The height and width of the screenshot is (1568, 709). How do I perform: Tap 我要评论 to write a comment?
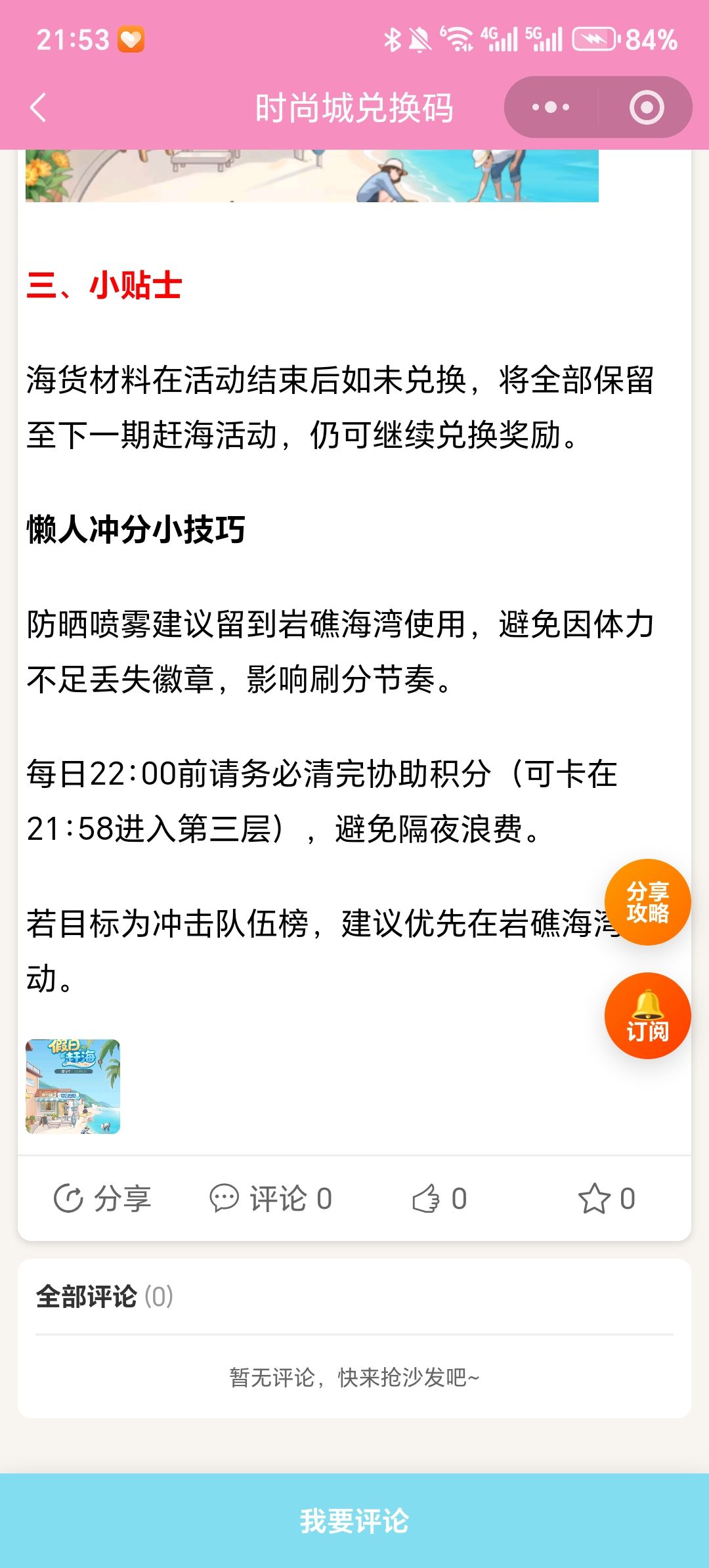coord(354,1521)
